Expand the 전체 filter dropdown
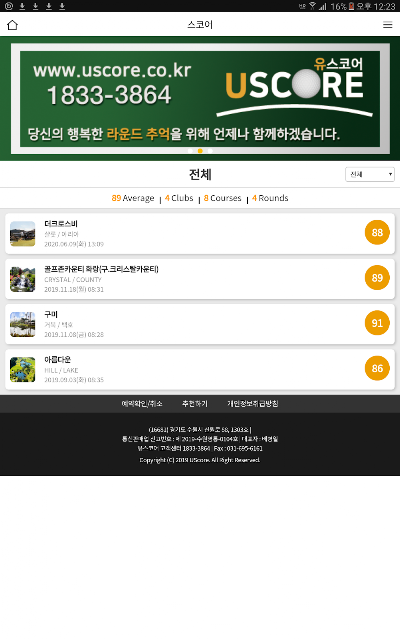The height and width of the screenshot is (640, 400). click(370, 174)
